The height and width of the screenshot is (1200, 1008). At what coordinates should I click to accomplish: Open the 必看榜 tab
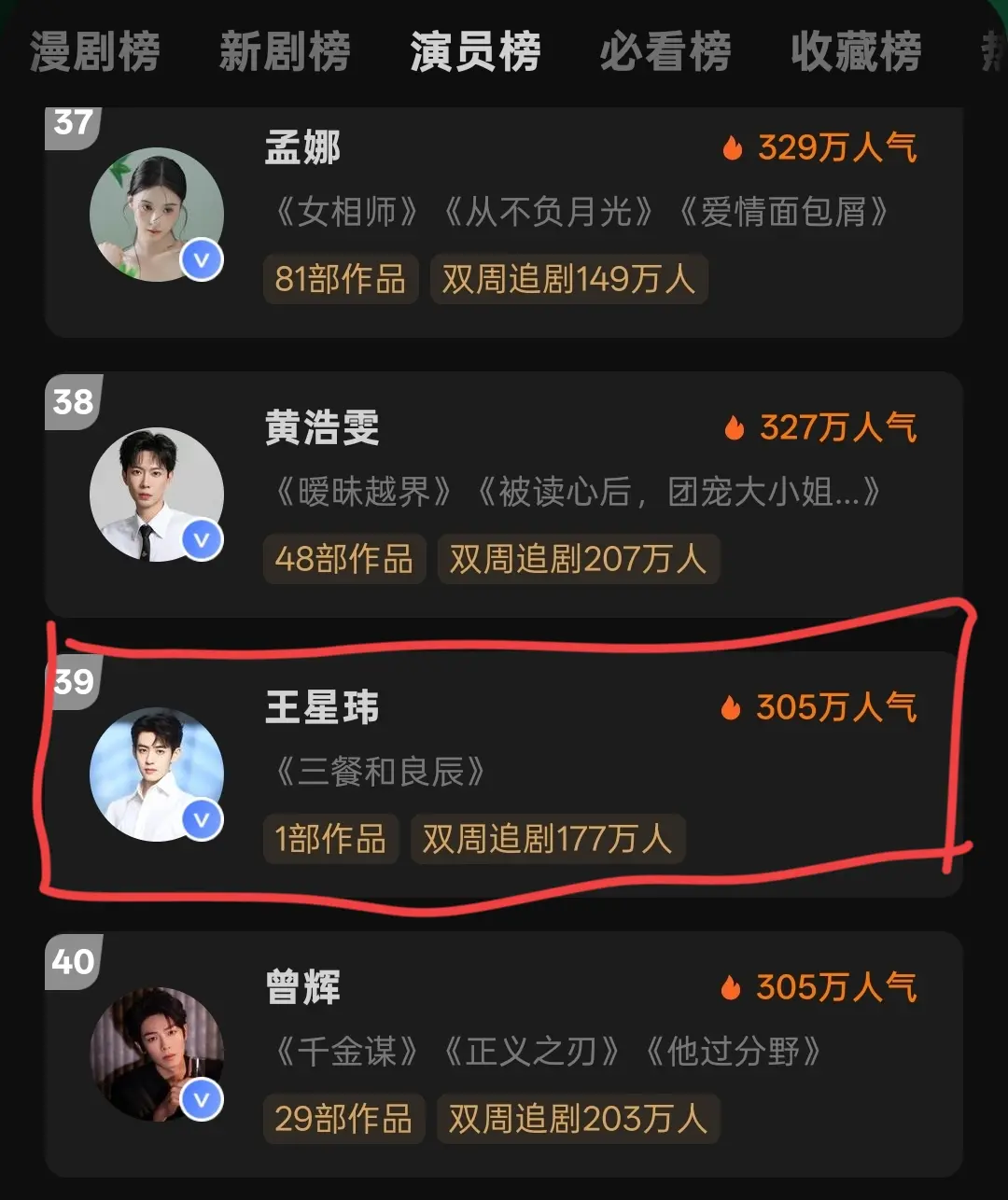click(x=665, y=51)
